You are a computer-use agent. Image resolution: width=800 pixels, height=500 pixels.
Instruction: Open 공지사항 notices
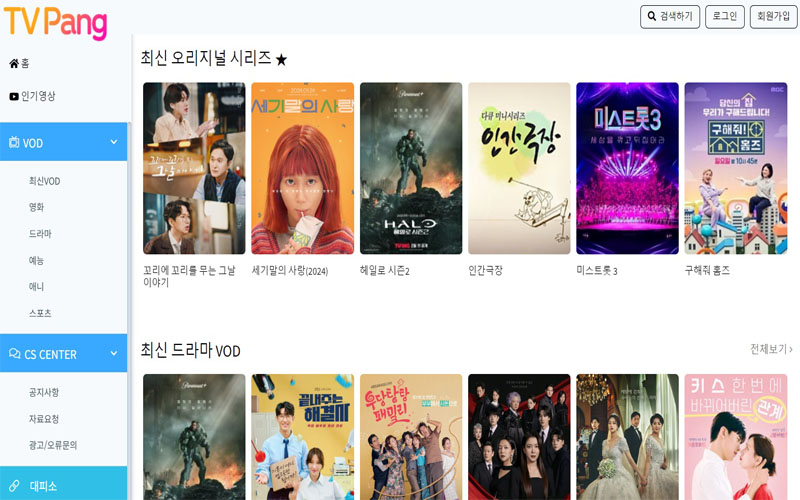pos(44,392)
